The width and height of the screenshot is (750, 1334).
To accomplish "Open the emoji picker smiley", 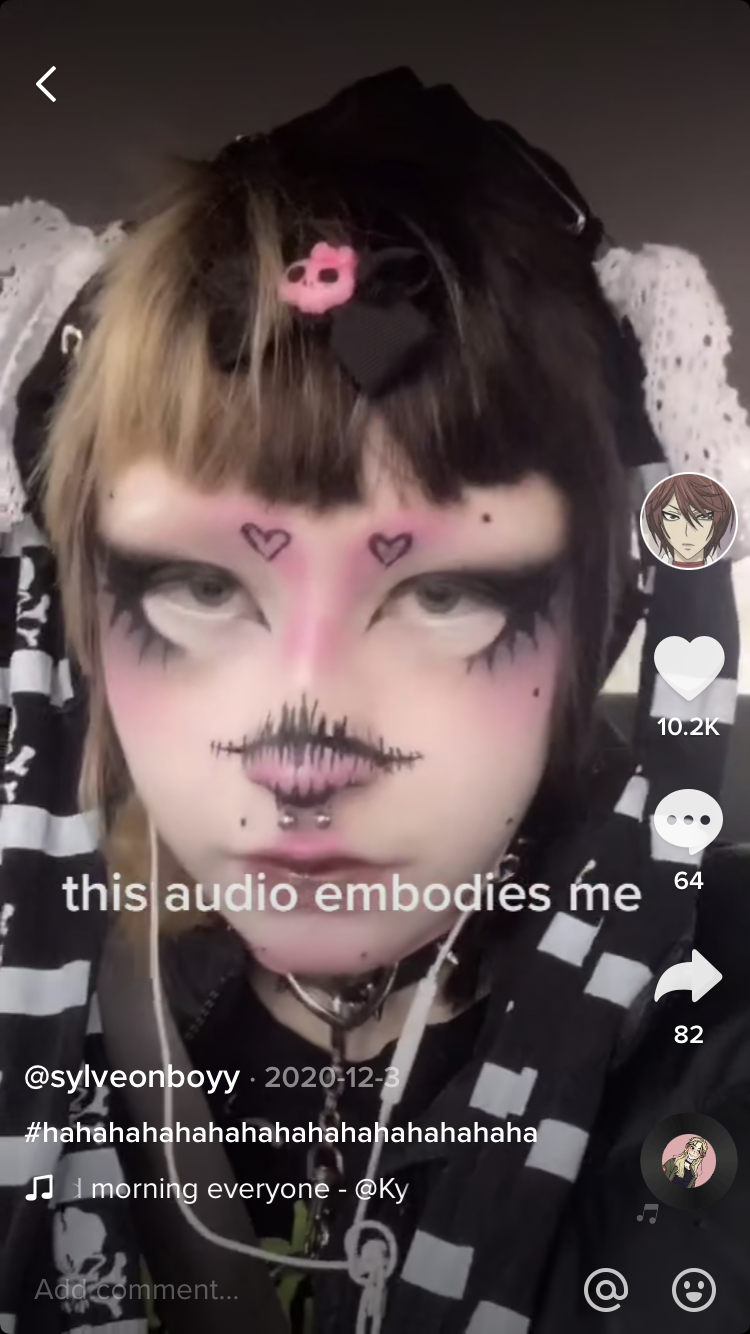I will (x=694, y=1289).
